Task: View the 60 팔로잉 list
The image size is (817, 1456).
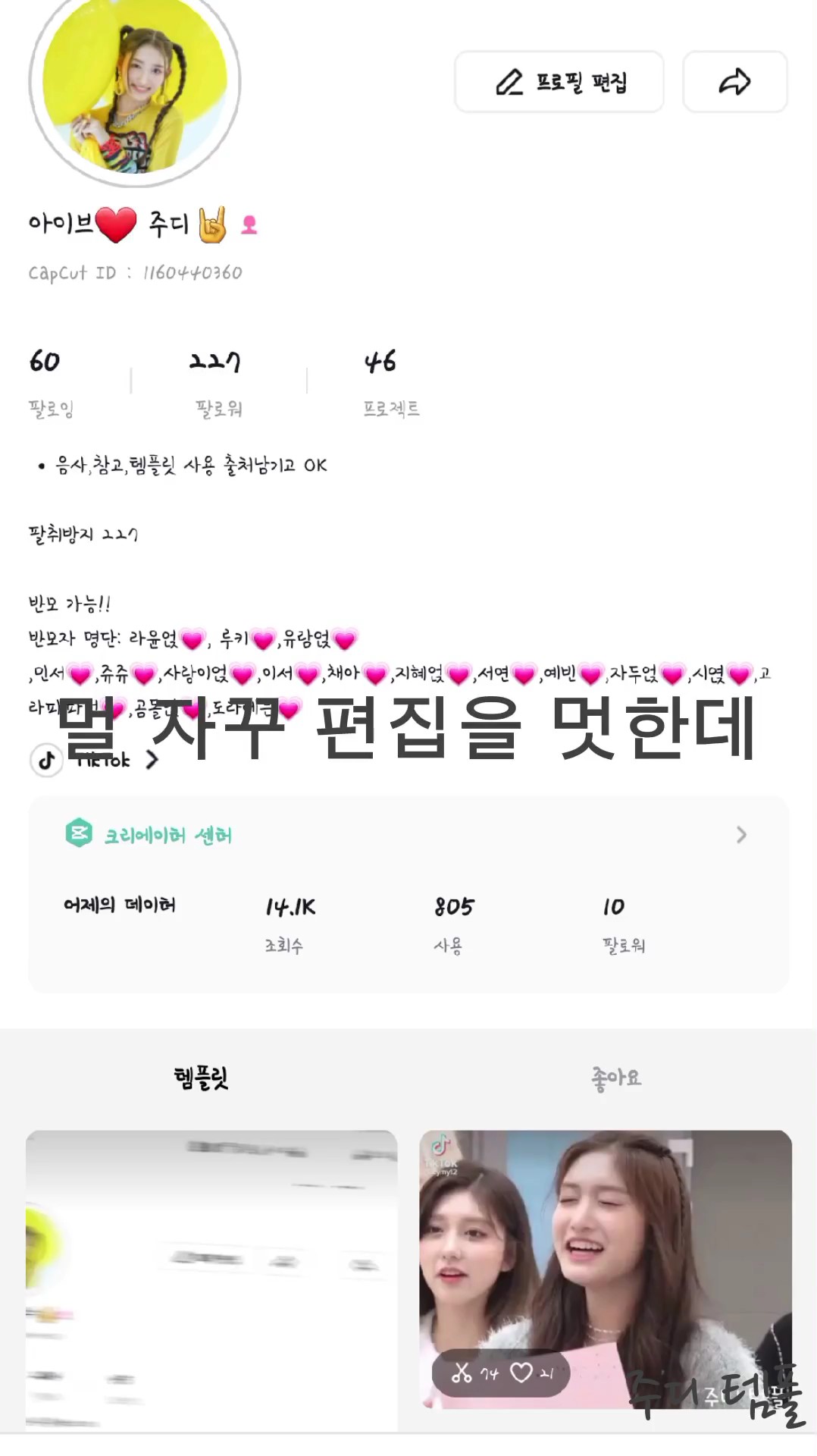Action: pos(51,383)
